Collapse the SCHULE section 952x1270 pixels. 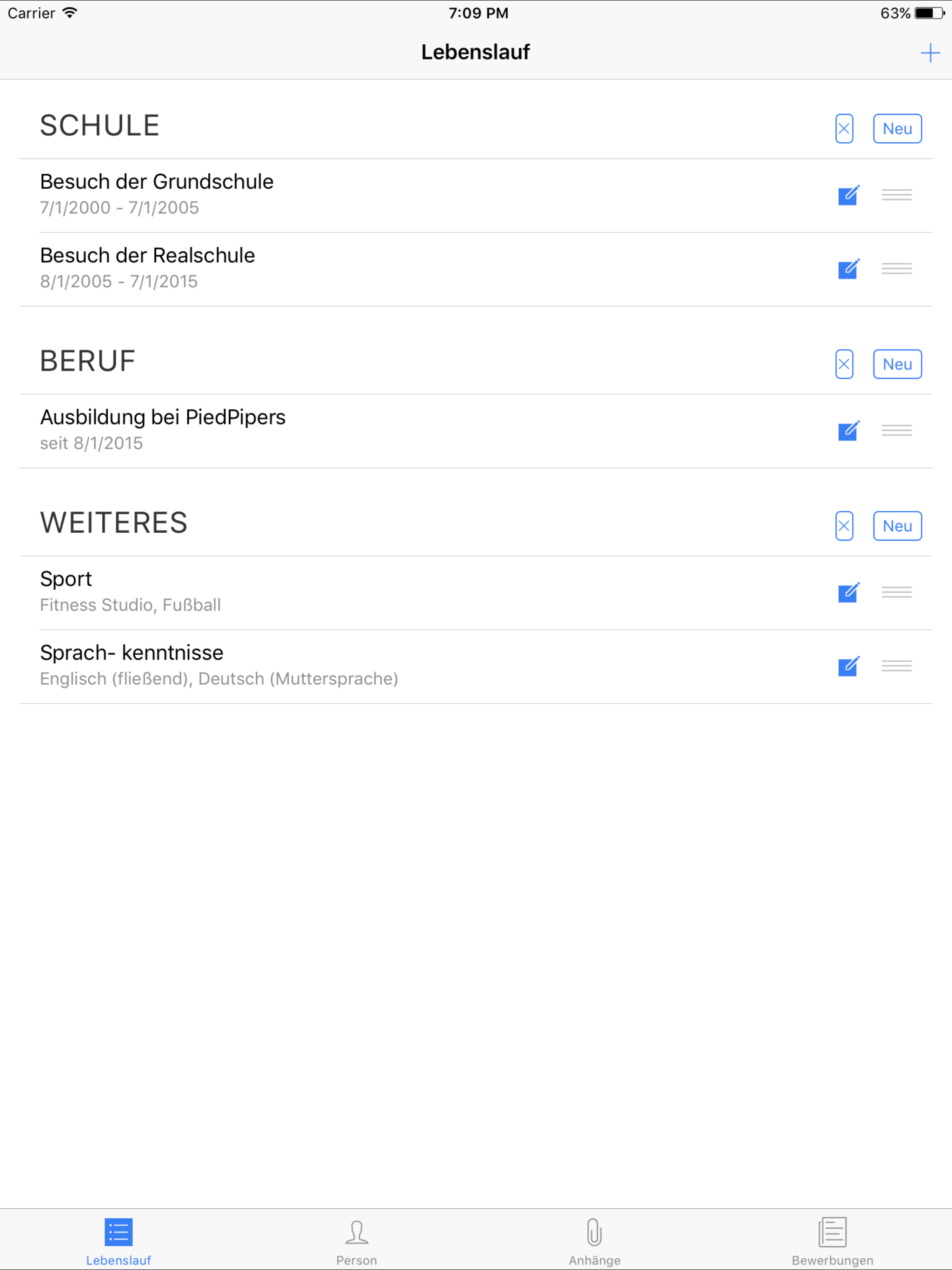[x=844, y=129]
